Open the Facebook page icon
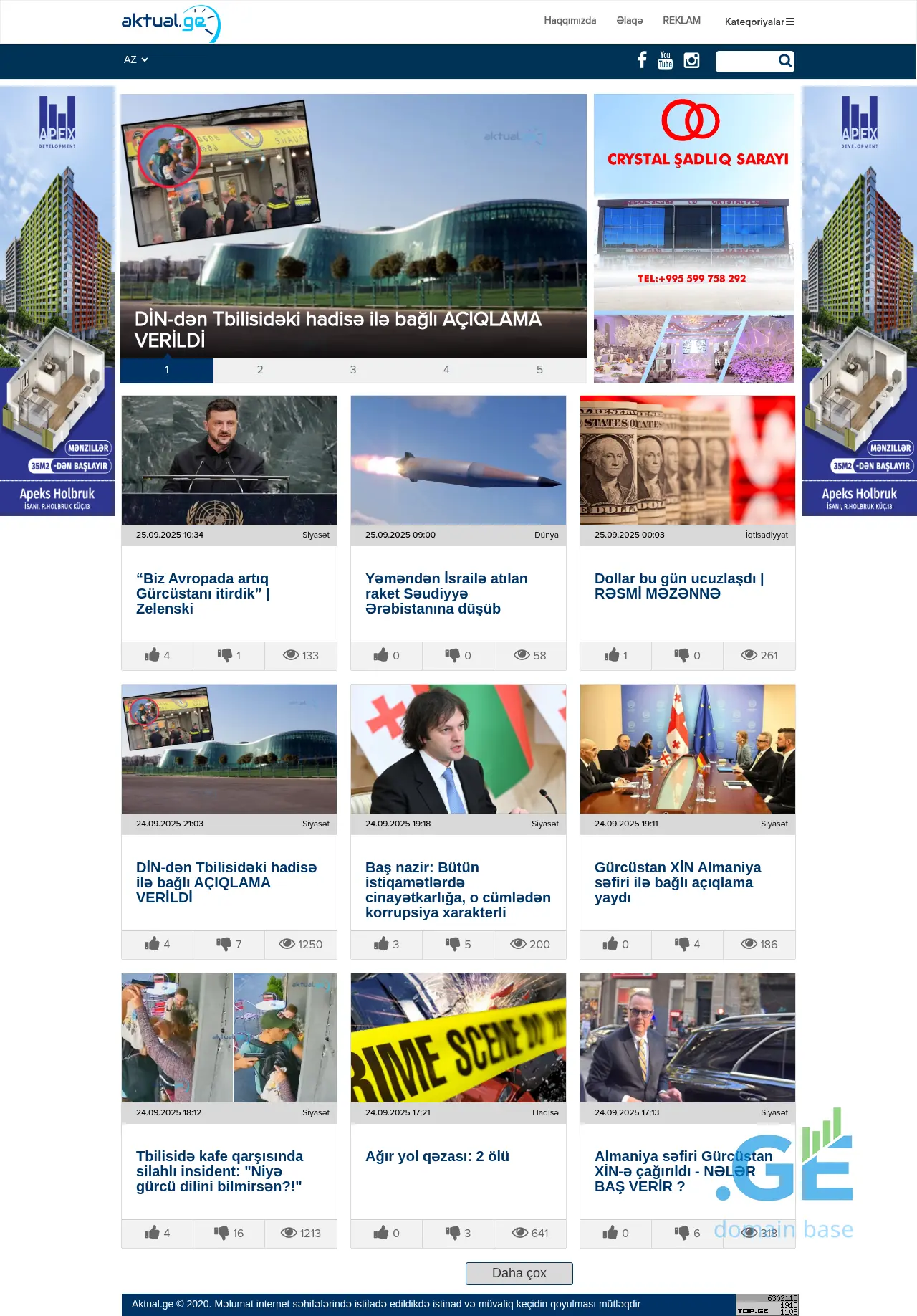Screen dimensions: 917x1316 point(642,60)
